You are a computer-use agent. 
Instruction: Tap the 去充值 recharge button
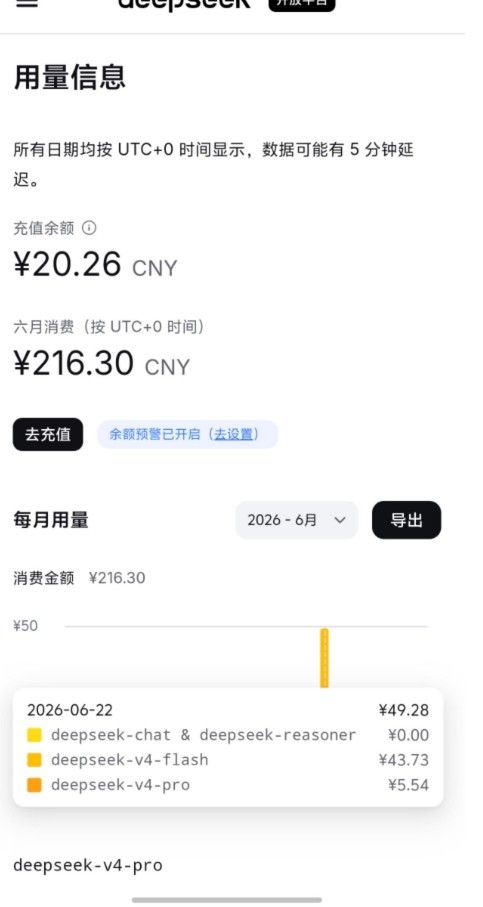click(x=48, y=434)
